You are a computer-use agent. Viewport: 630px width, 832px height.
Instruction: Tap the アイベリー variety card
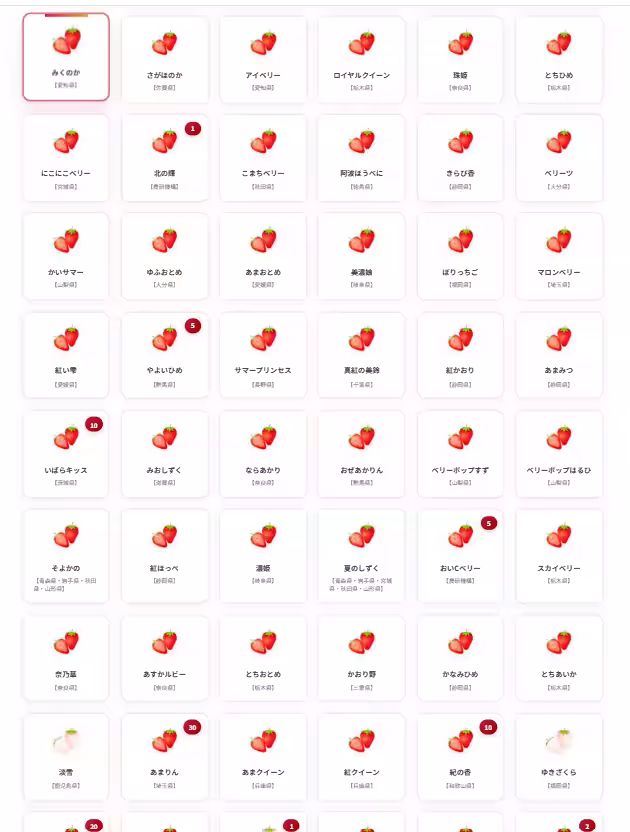263,58
